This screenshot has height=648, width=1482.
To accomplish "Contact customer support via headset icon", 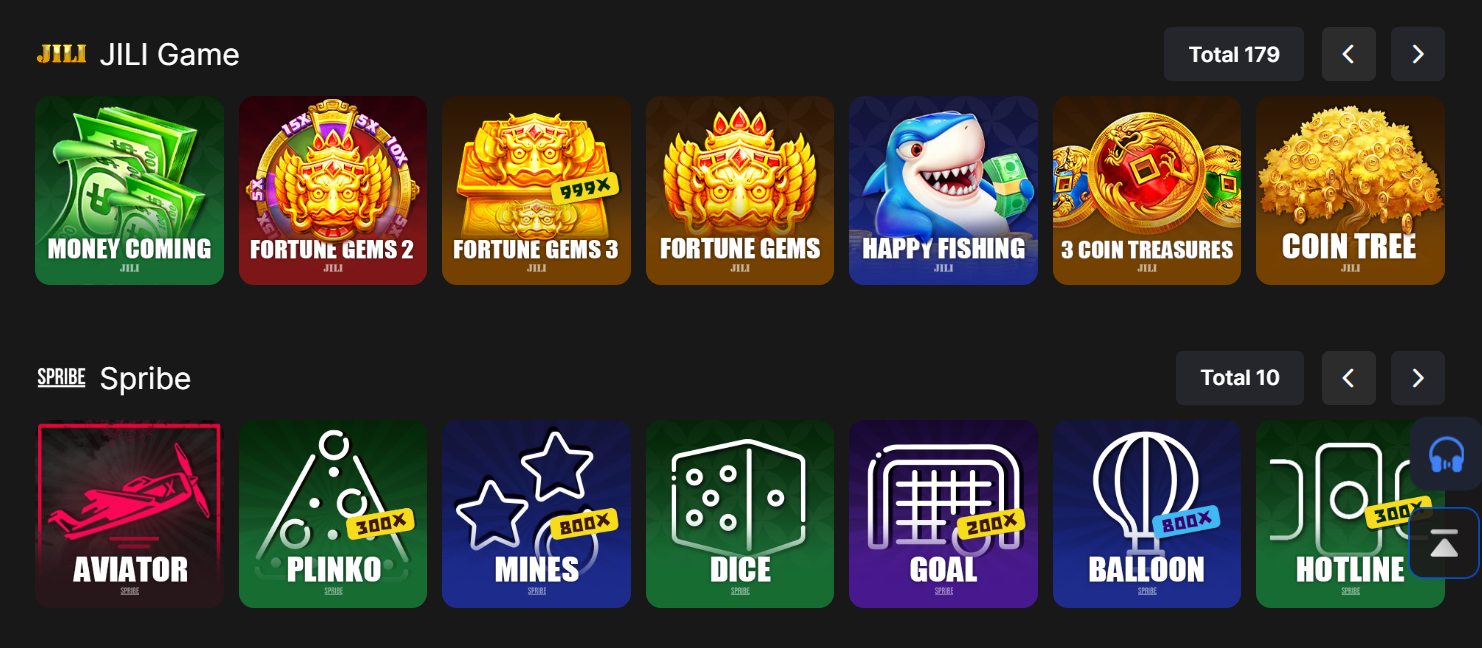I will [x=1445, y=454].
